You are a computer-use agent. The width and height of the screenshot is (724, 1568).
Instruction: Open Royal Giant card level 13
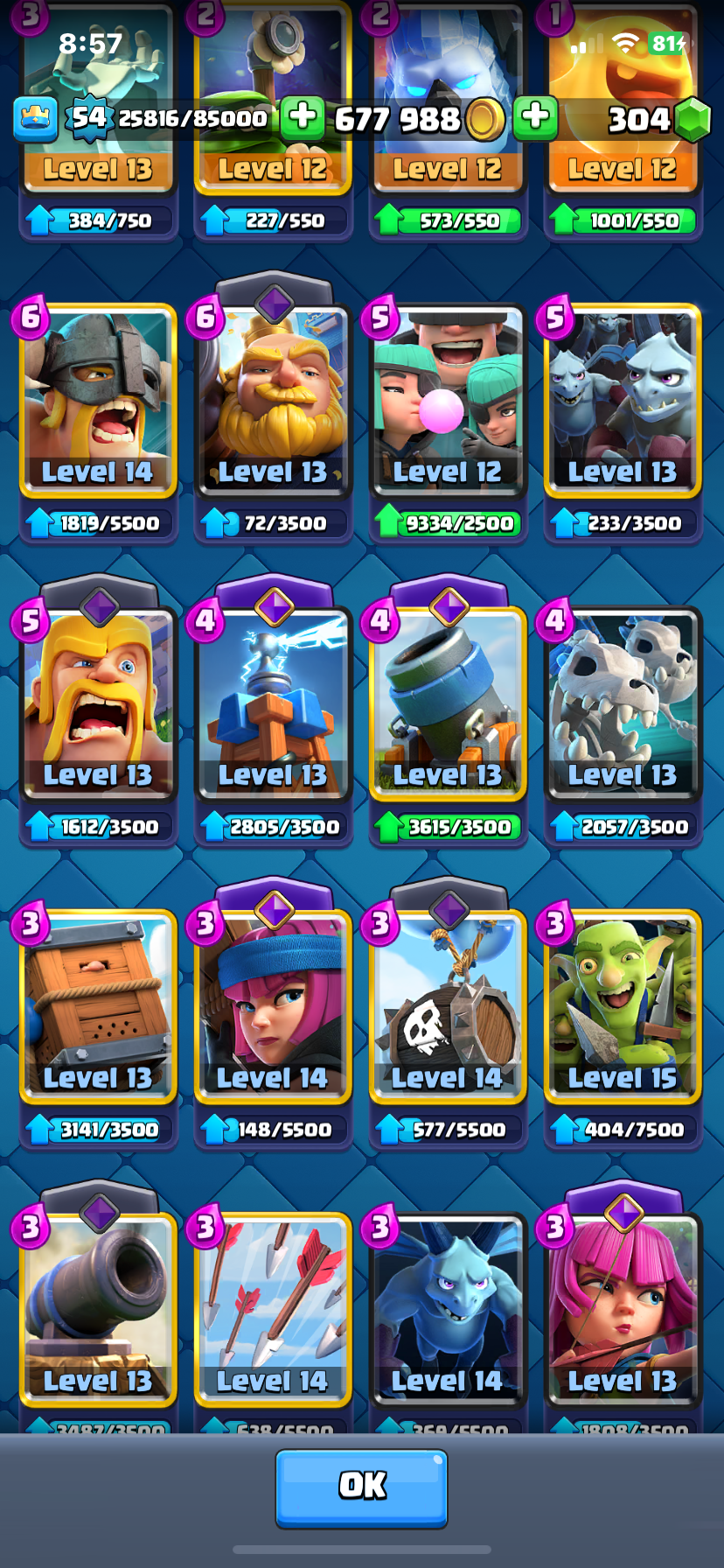273,401
